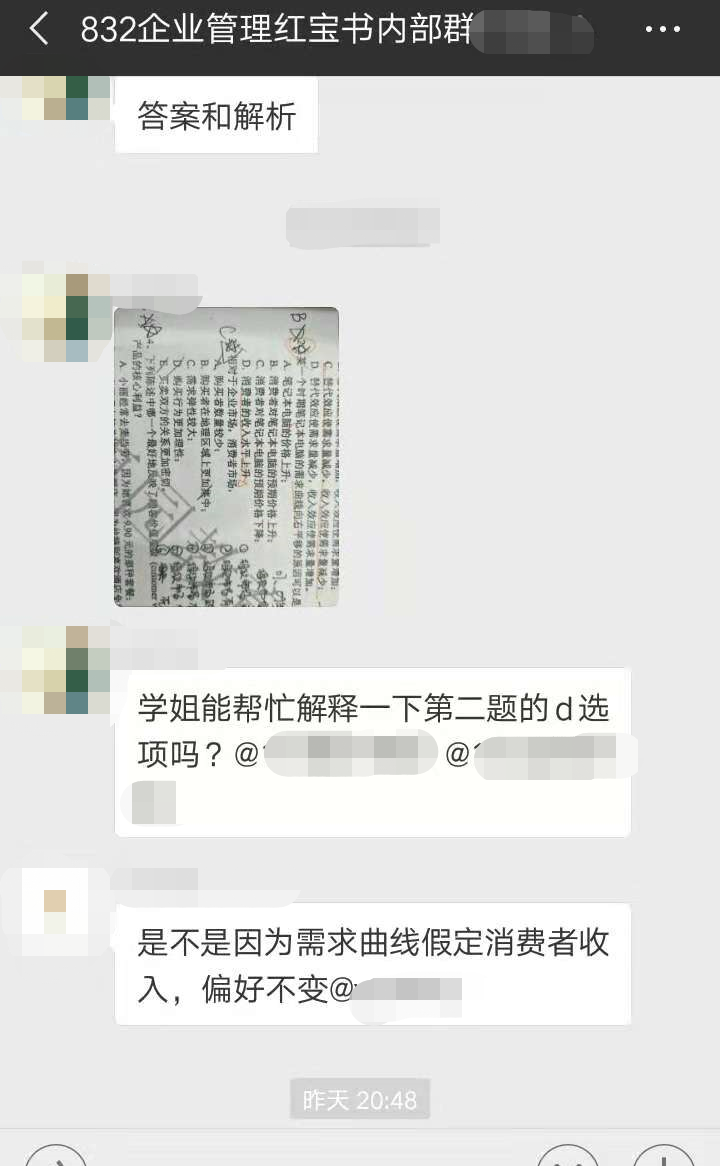Open the chat's three-dot options menu

[662, 30]
